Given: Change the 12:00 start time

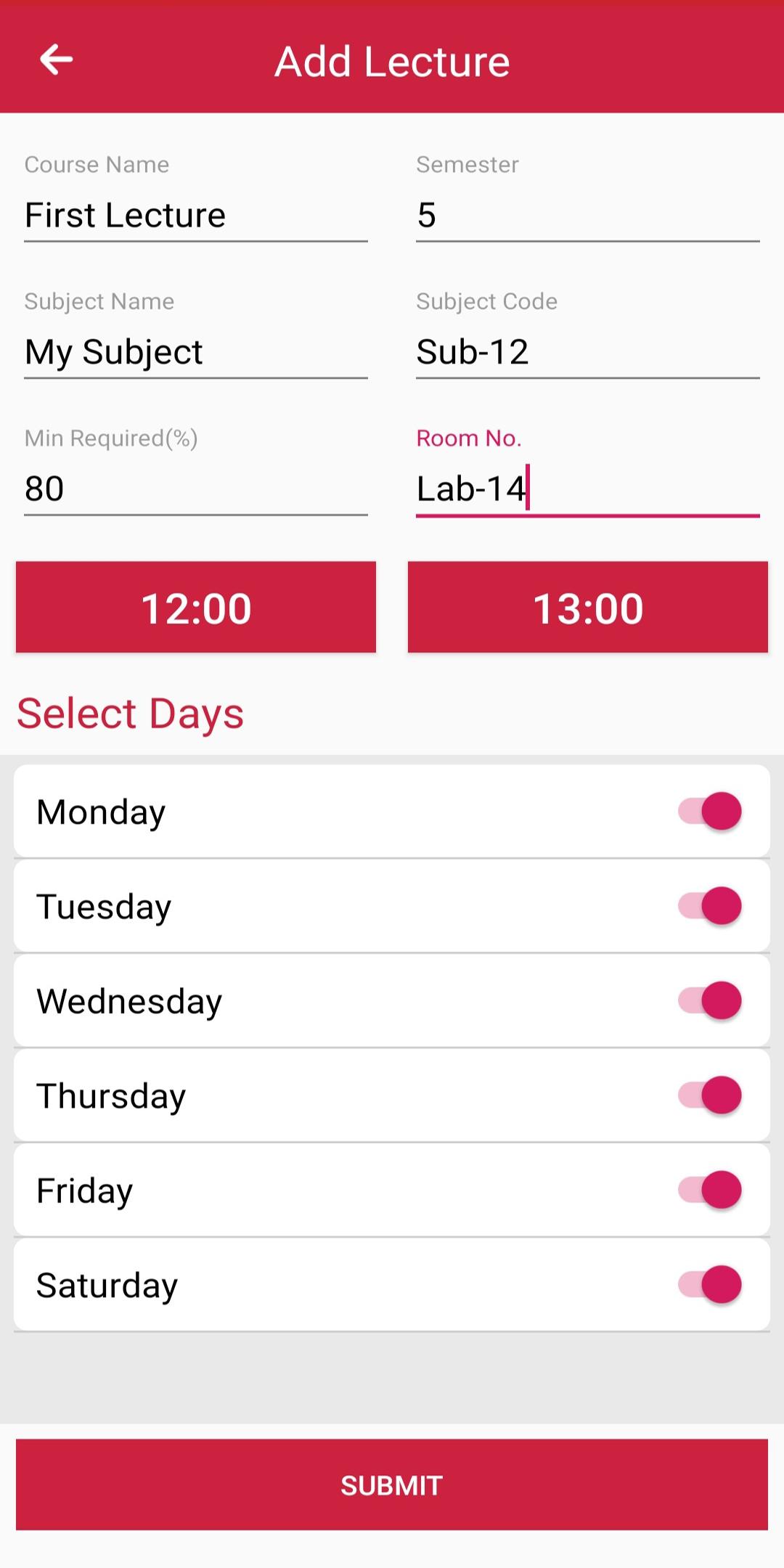Looking at the screenshot, I should (196, 607).
